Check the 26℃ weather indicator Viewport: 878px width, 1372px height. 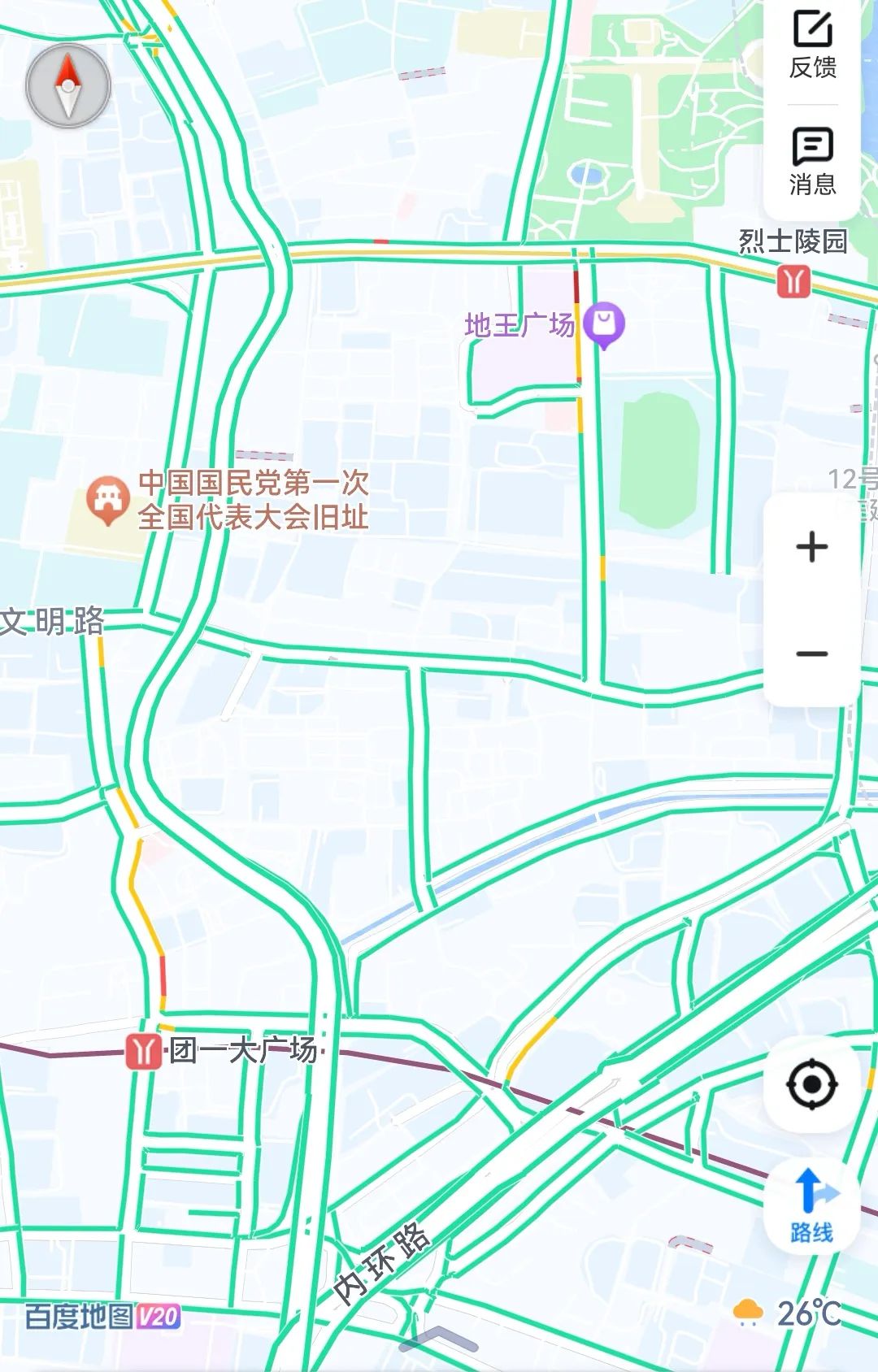[787, 1313]
